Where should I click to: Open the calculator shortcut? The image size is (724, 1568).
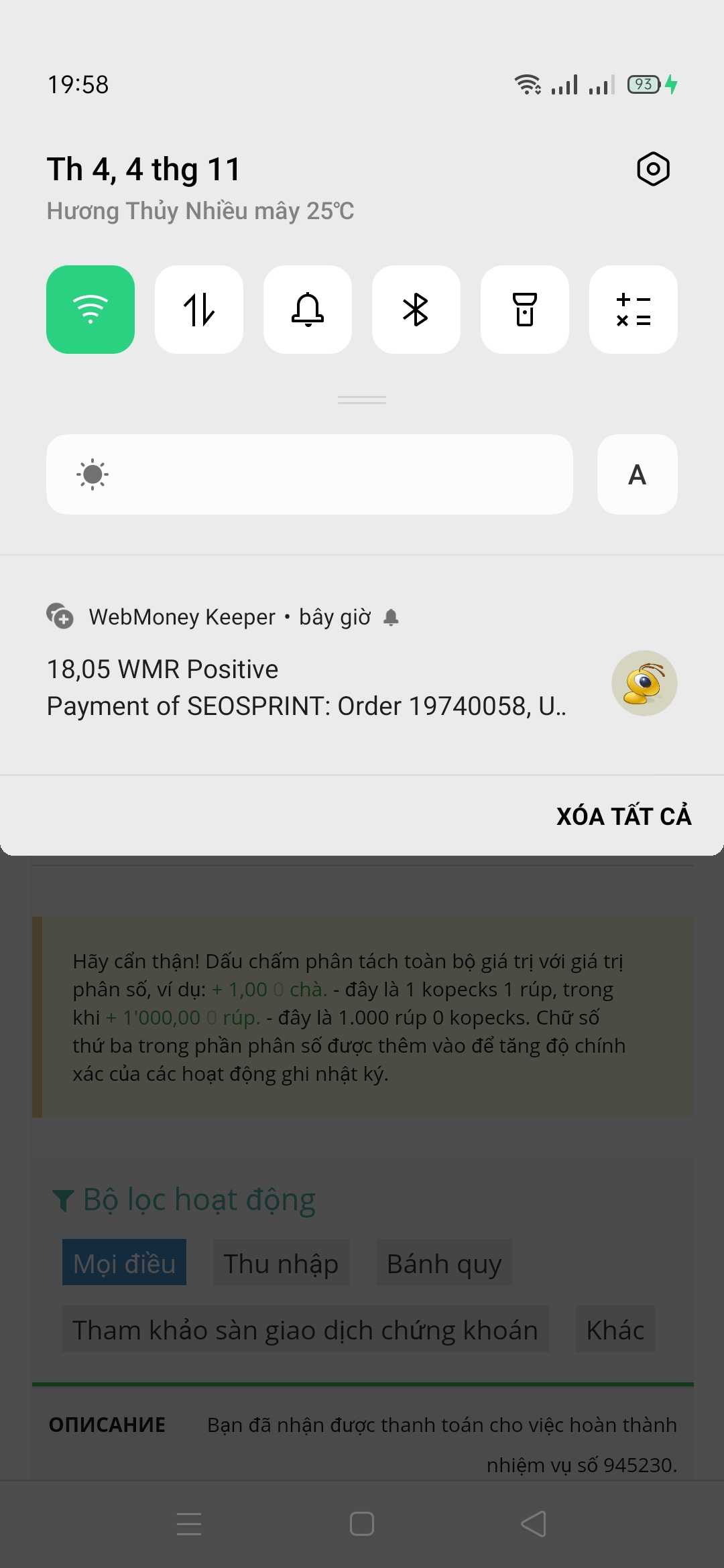(x=633, y=310)
